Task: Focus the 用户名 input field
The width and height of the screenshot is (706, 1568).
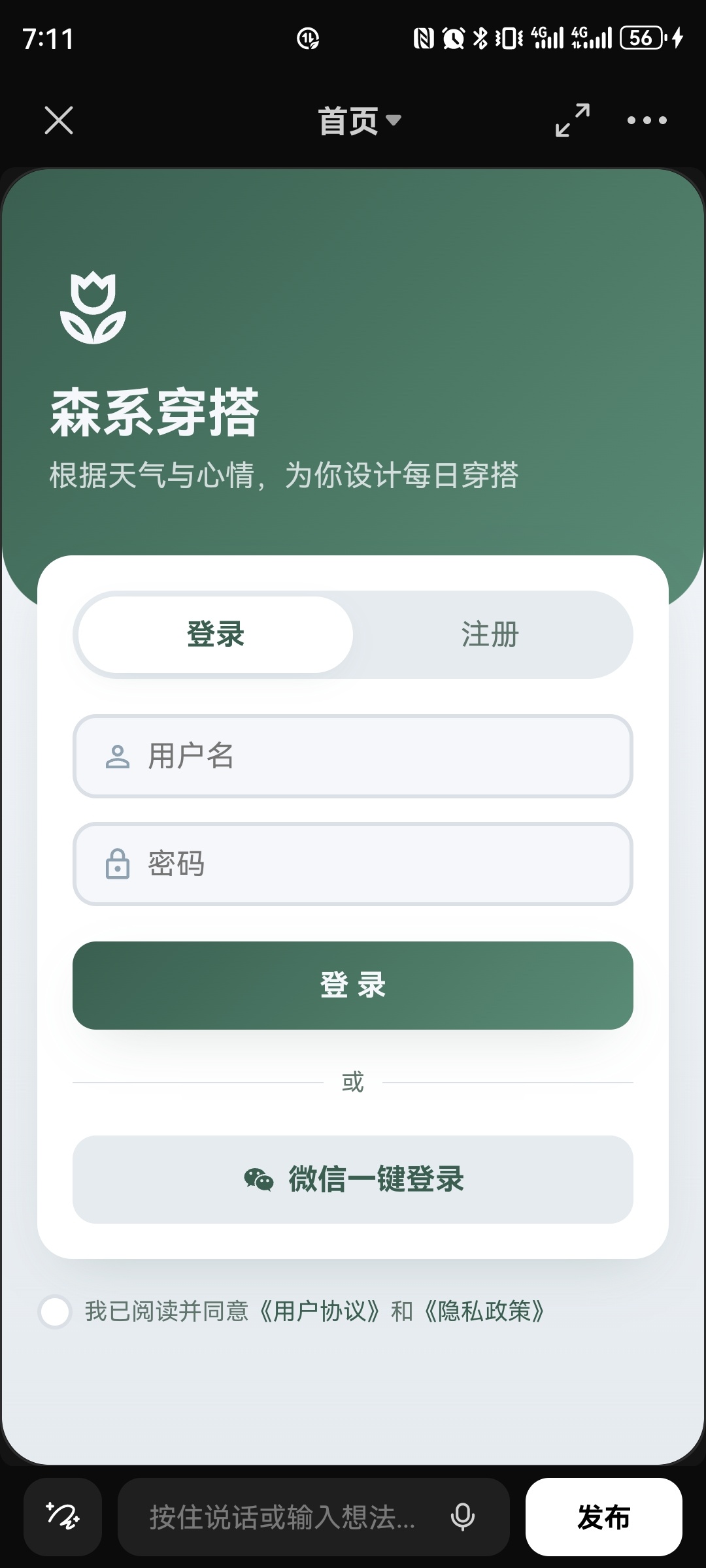Action: click(353, 756)
